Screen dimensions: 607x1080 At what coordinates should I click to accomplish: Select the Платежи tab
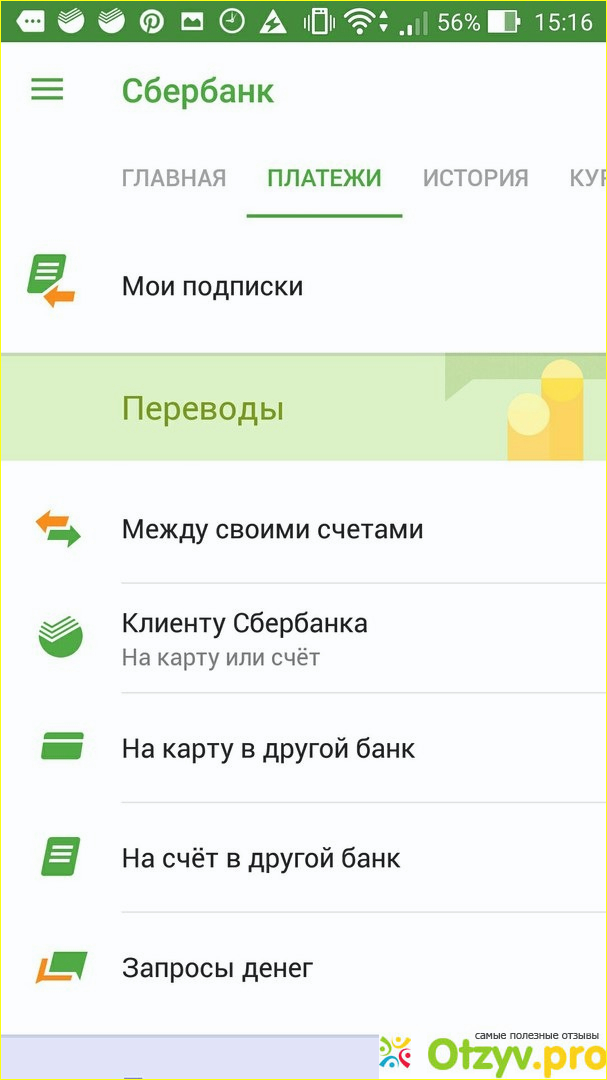[324, 178]
